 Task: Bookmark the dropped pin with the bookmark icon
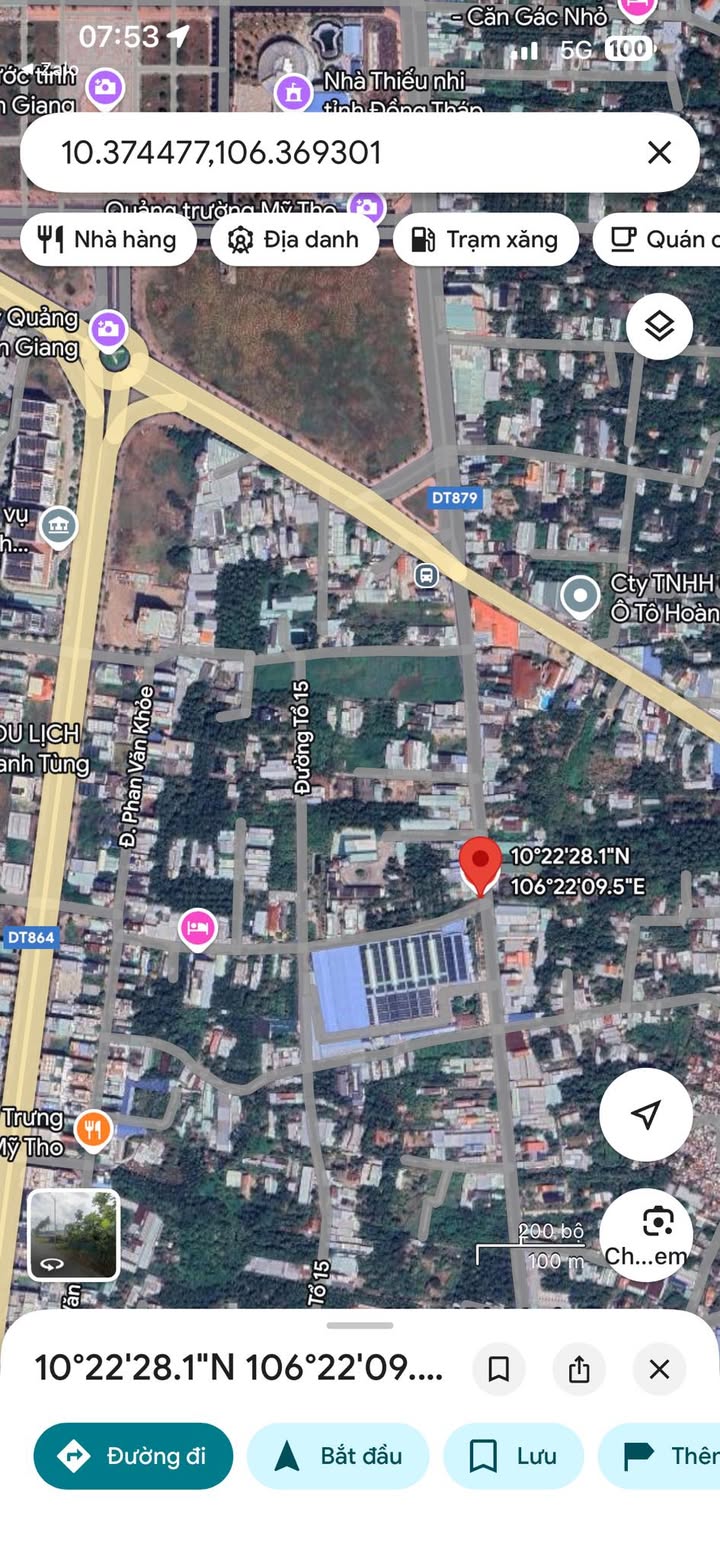pos(499,1369)
